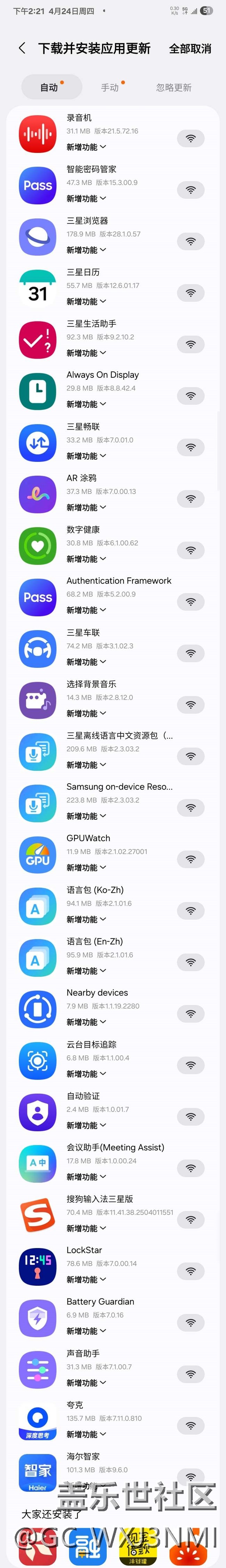Tap the Wi-Fi button for 数字健康
This screenshot has width=226, height=1568.
tap(191, 551)
